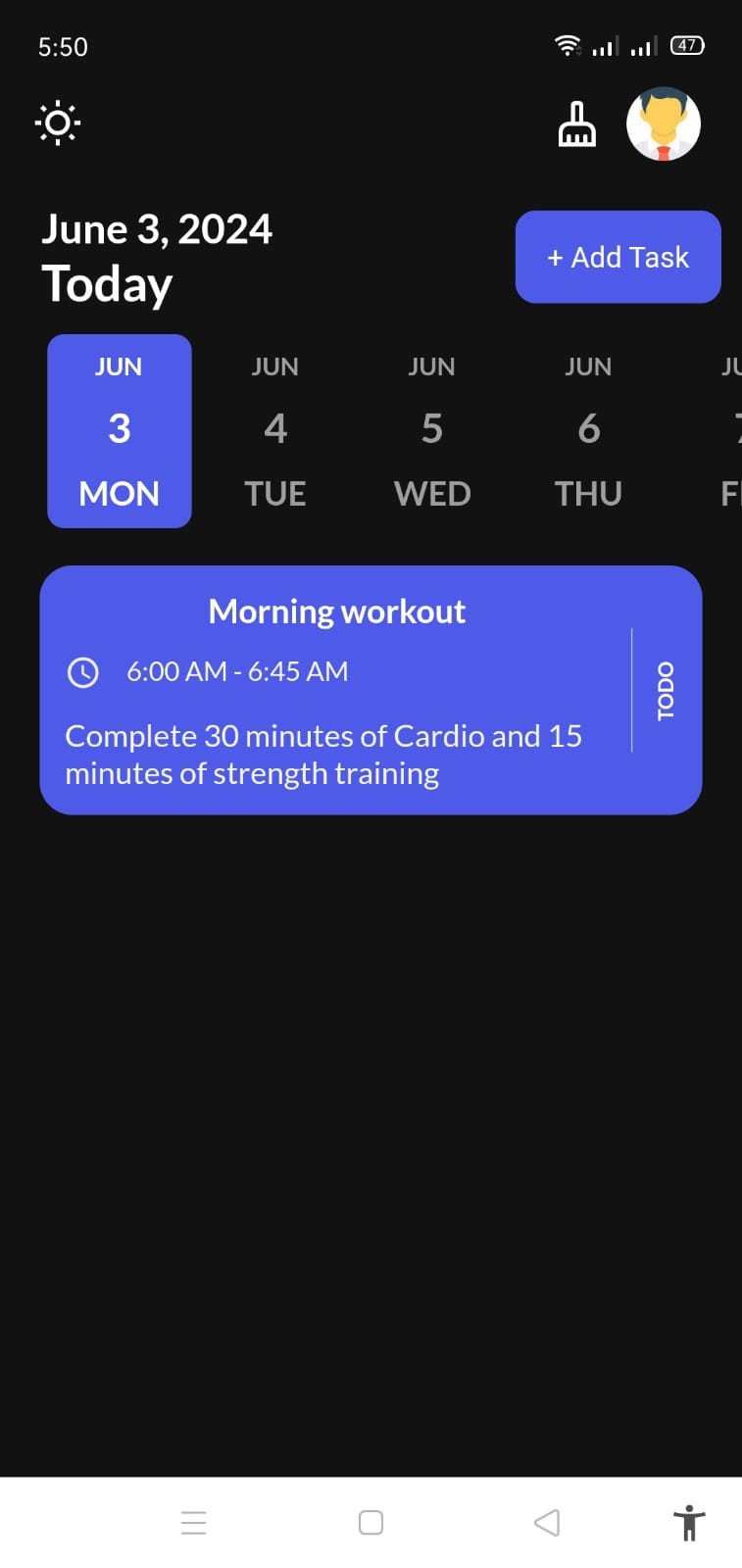The image size is (742, 1568).
Task: Toggle the light theme sun icon
Action: [x=58, y=122]
